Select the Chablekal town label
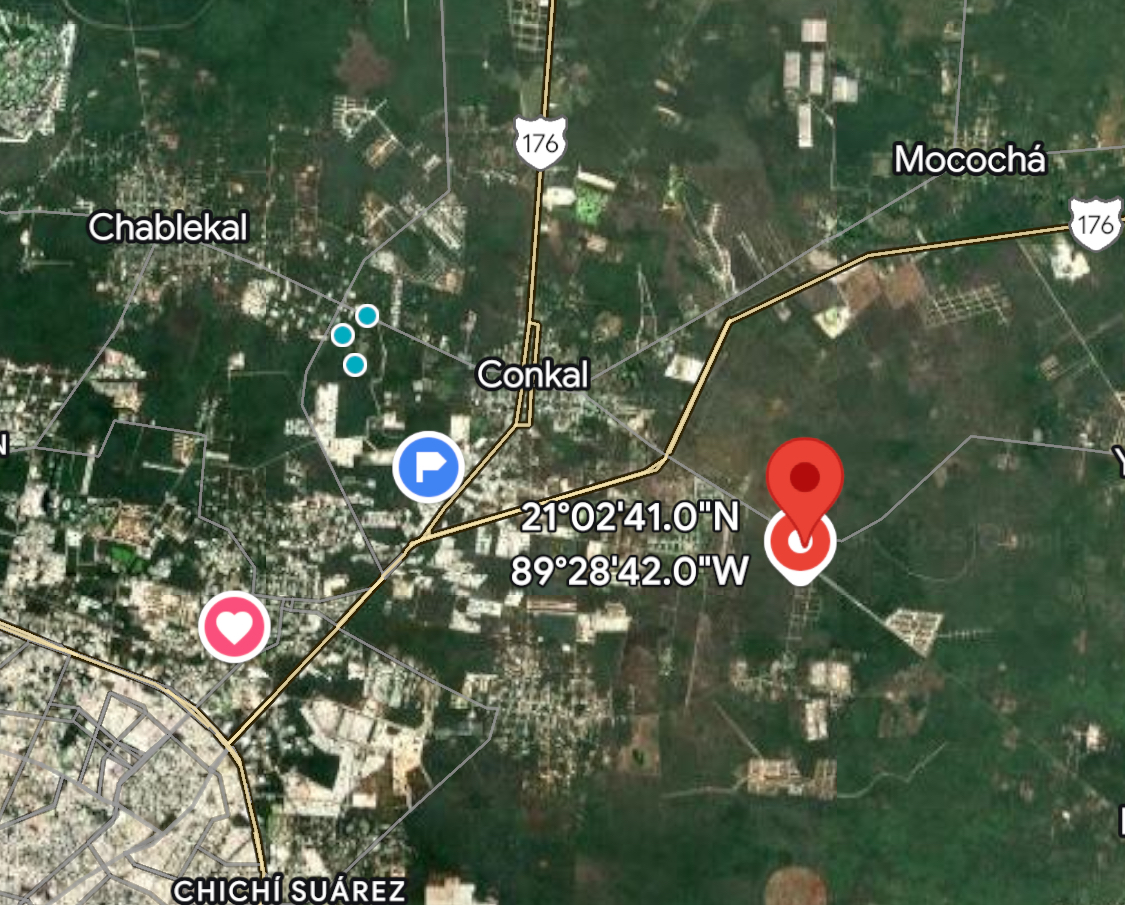This screenshot has width=1125, height=905. coord(167,228)
